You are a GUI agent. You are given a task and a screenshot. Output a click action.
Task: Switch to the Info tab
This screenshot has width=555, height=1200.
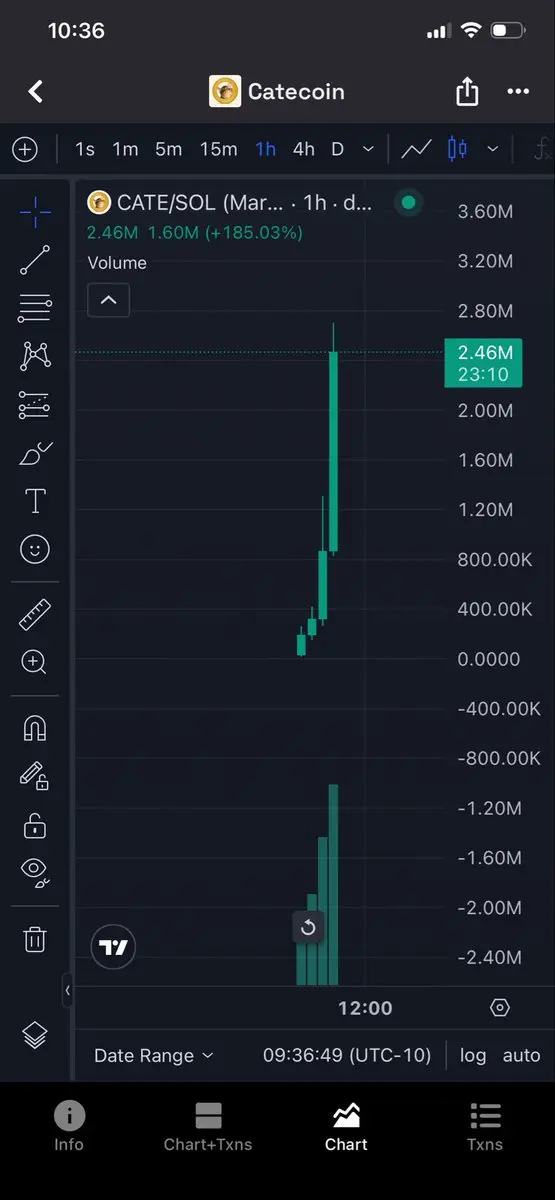coord(69,1127)
